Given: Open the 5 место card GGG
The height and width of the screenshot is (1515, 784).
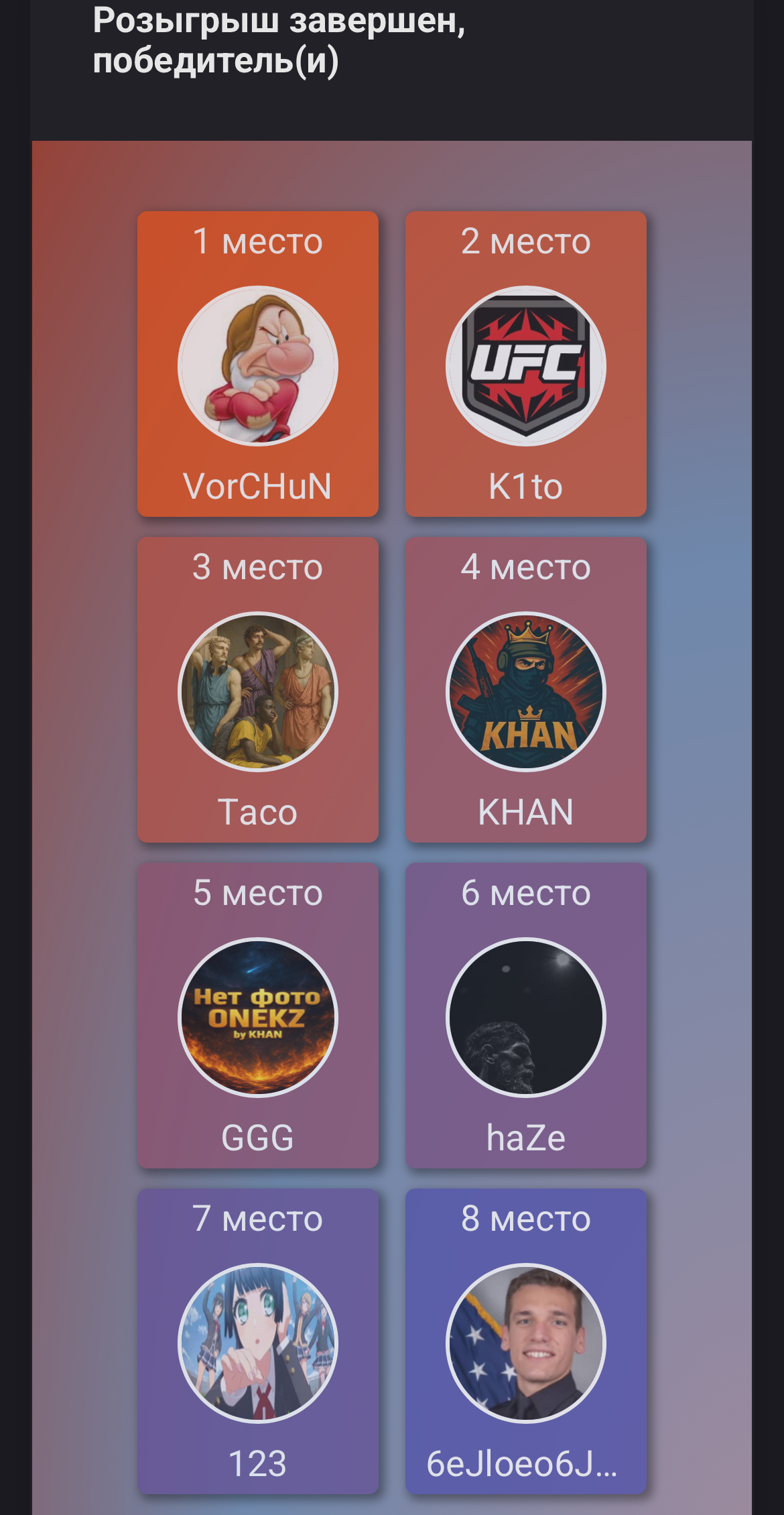Looking at the screenshot, I should [x=258, y=1016].
